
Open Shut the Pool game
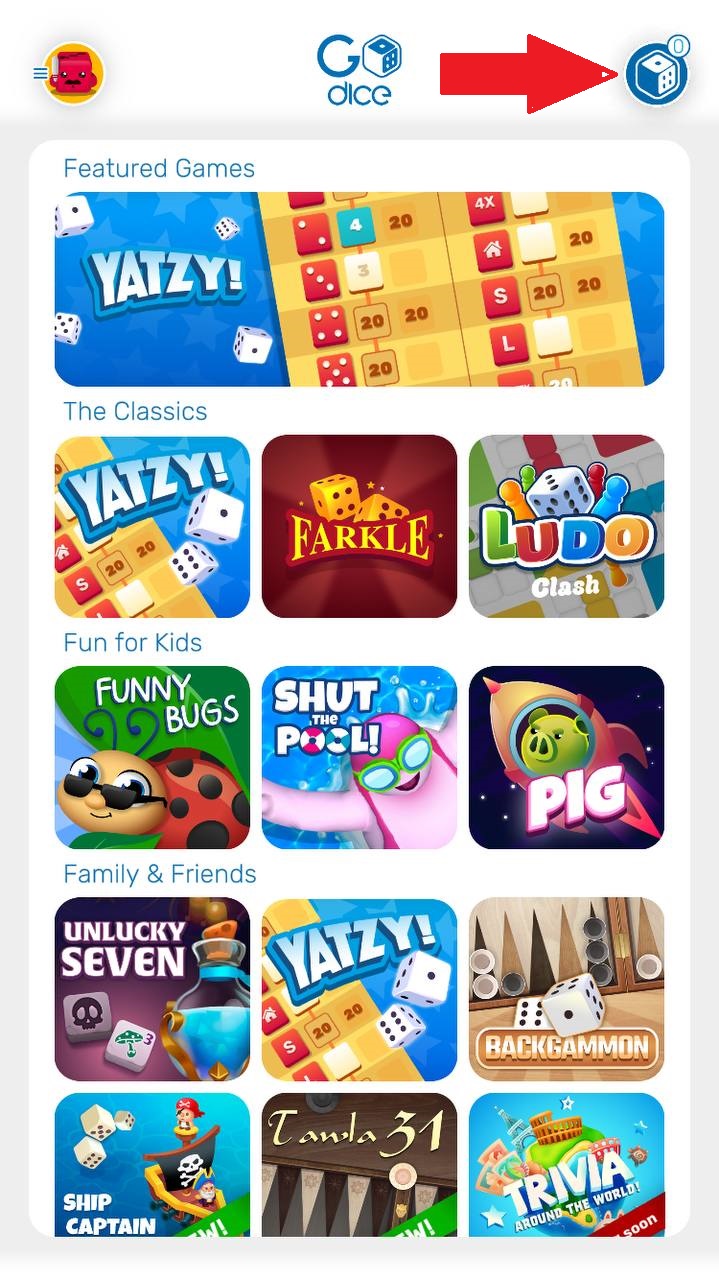click(359, 757)
